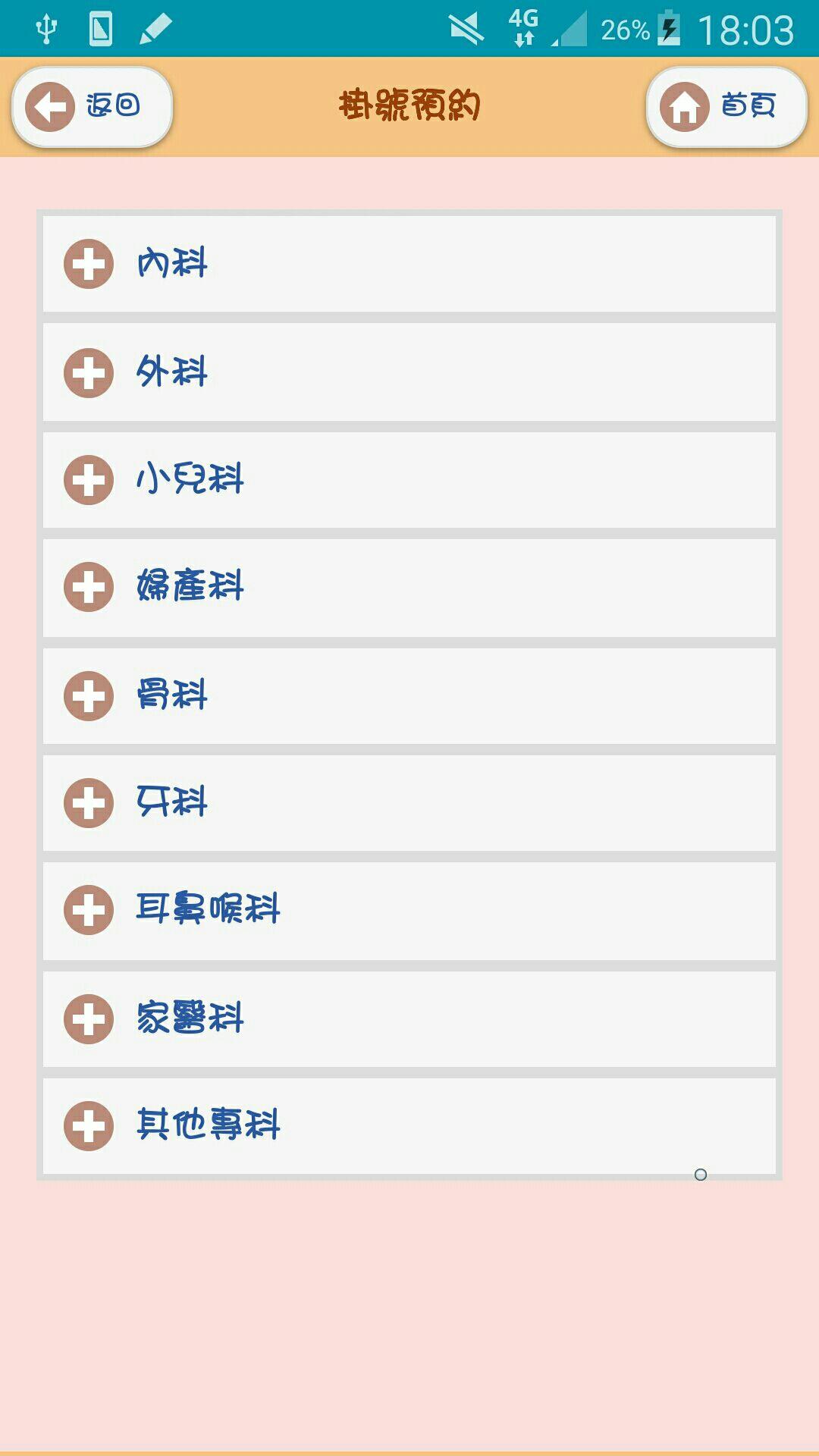
Task: Expand 家醫科 department
Action: 409,1018
